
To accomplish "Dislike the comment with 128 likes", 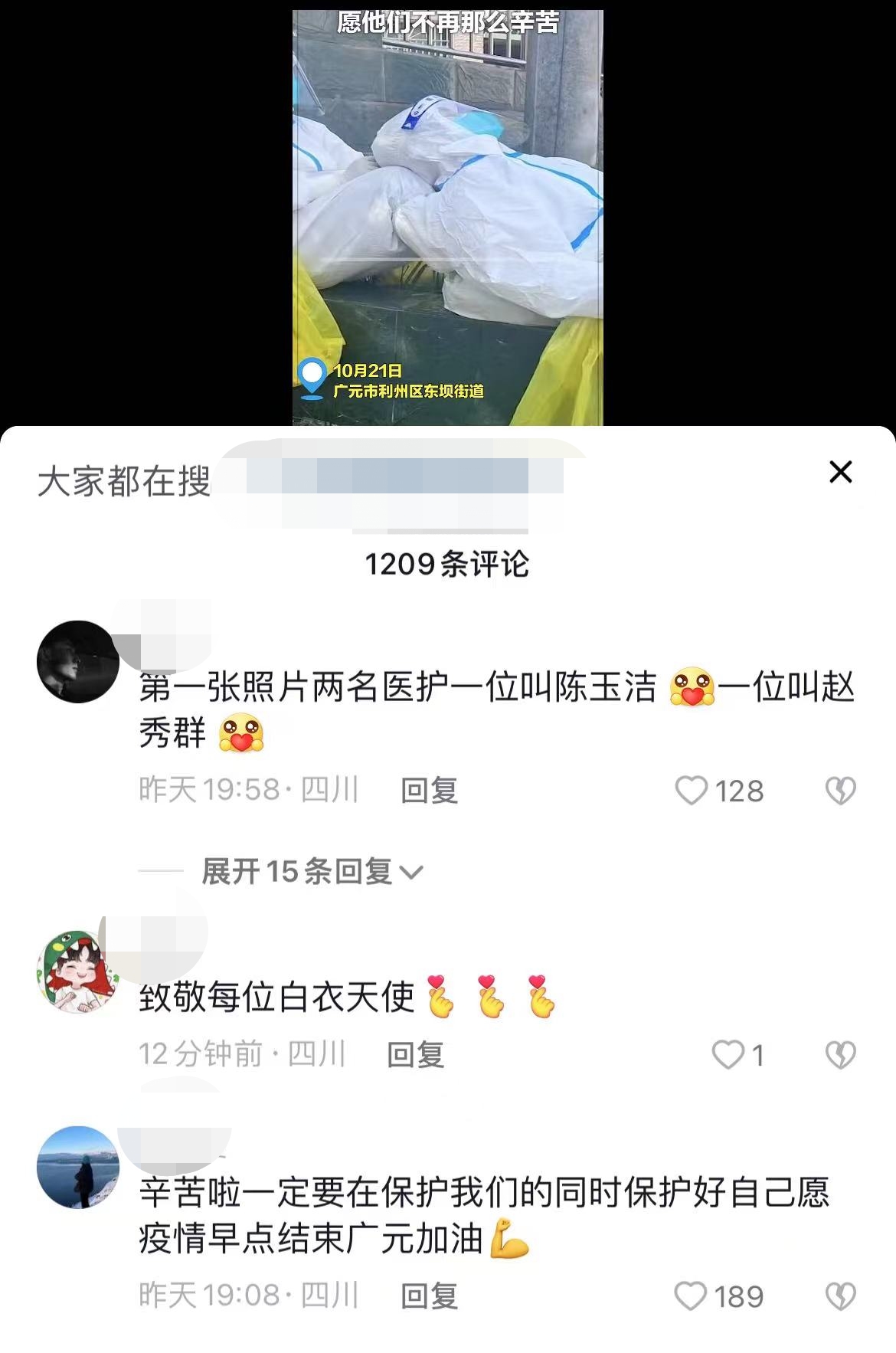I will 840,791.
